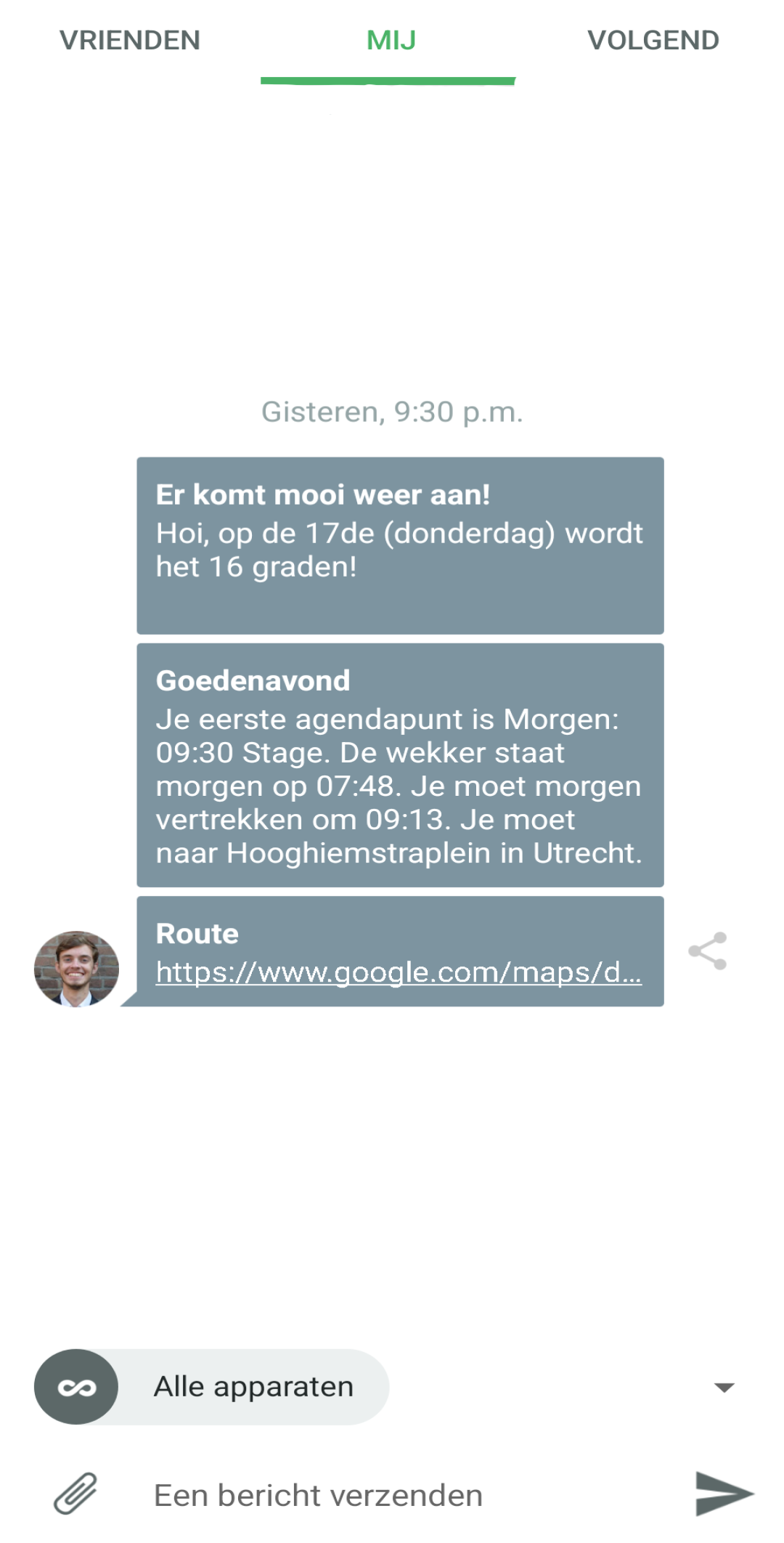
Task: Attach a file with the paperclip
Action: coord(75,1494)
